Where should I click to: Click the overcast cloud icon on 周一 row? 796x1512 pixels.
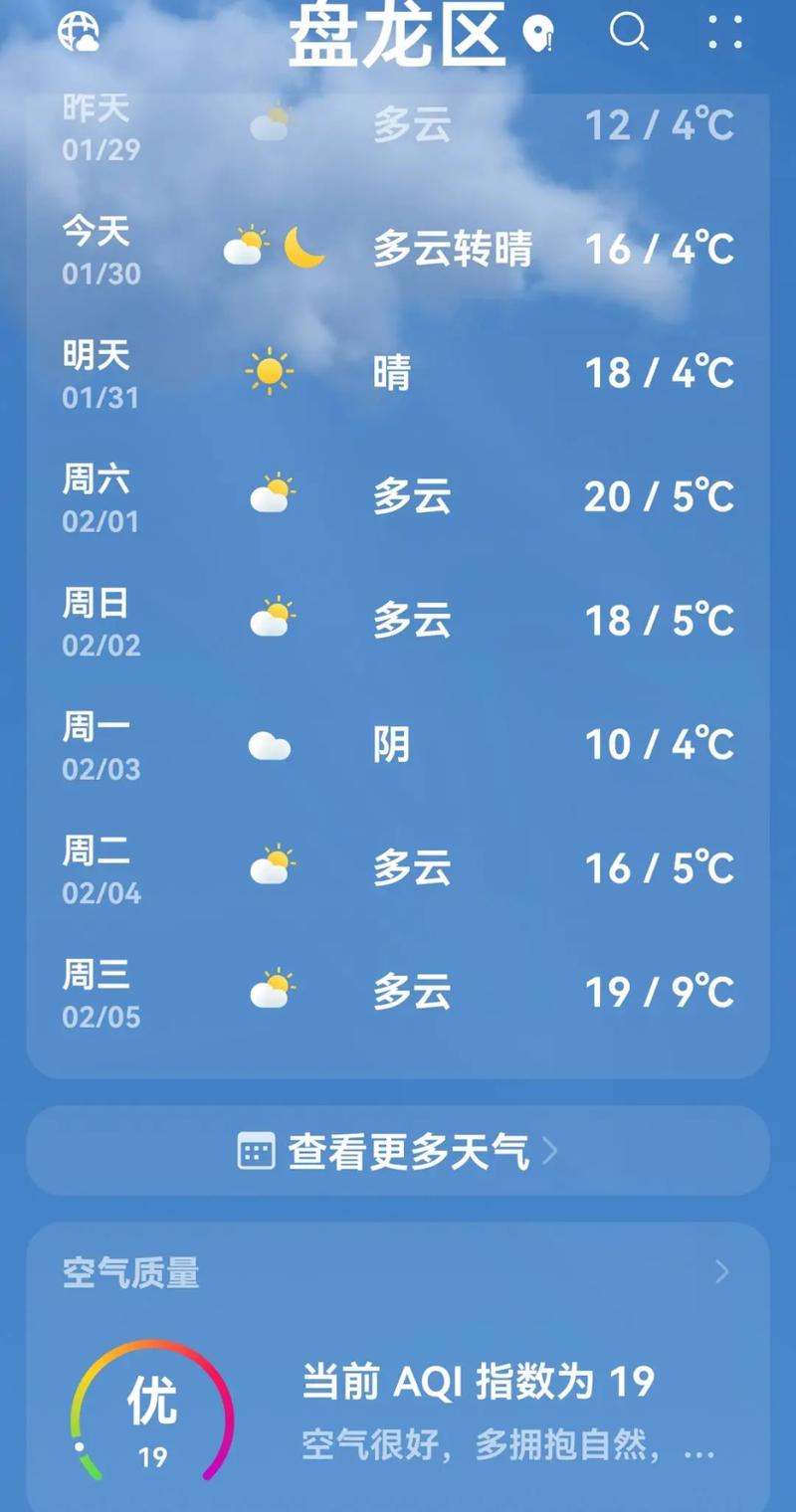click(x=269, y=743)
